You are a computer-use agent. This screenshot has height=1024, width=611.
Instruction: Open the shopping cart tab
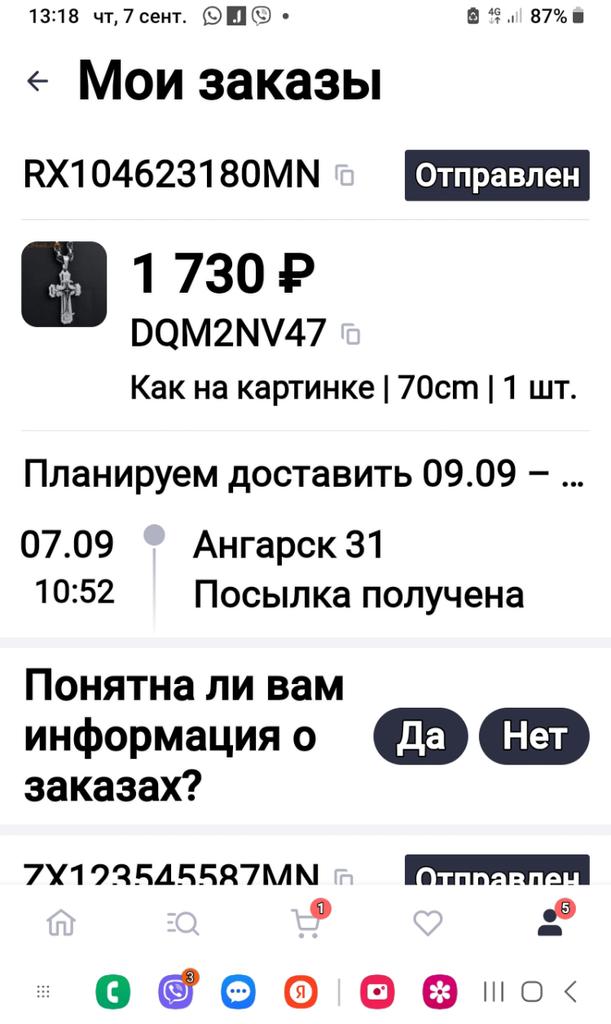pos(306,923)
